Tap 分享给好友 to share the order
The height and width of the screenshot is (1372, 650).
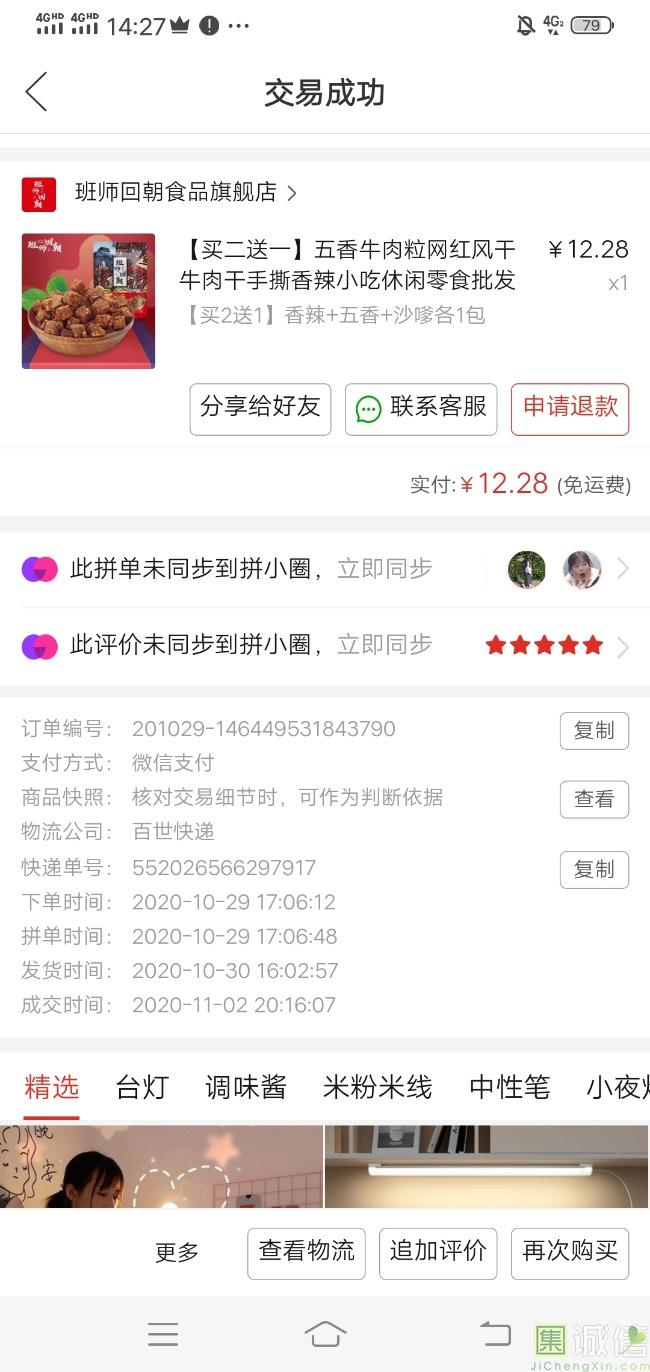[260, 409]
